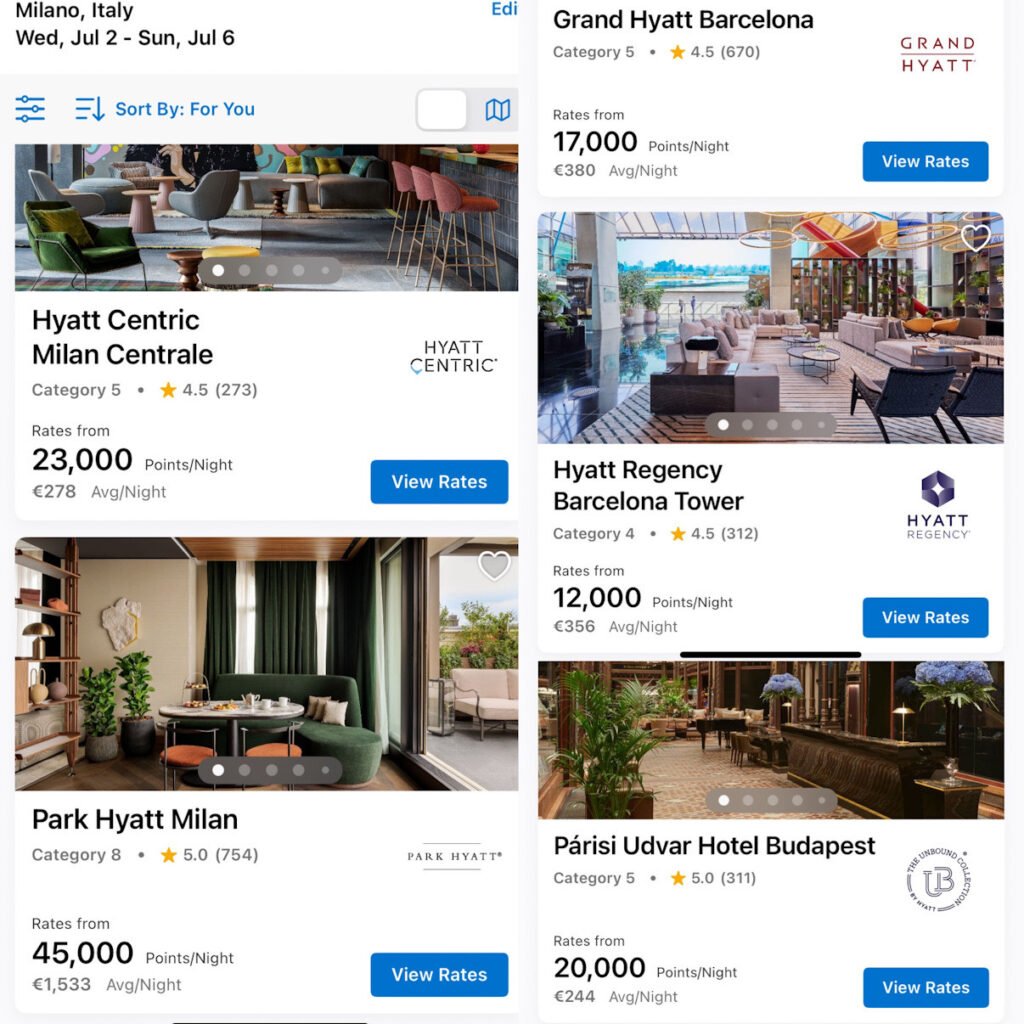View rates for Park Hyatt Milan
Screen dimensions: 1024x1024
click(439, 974)
